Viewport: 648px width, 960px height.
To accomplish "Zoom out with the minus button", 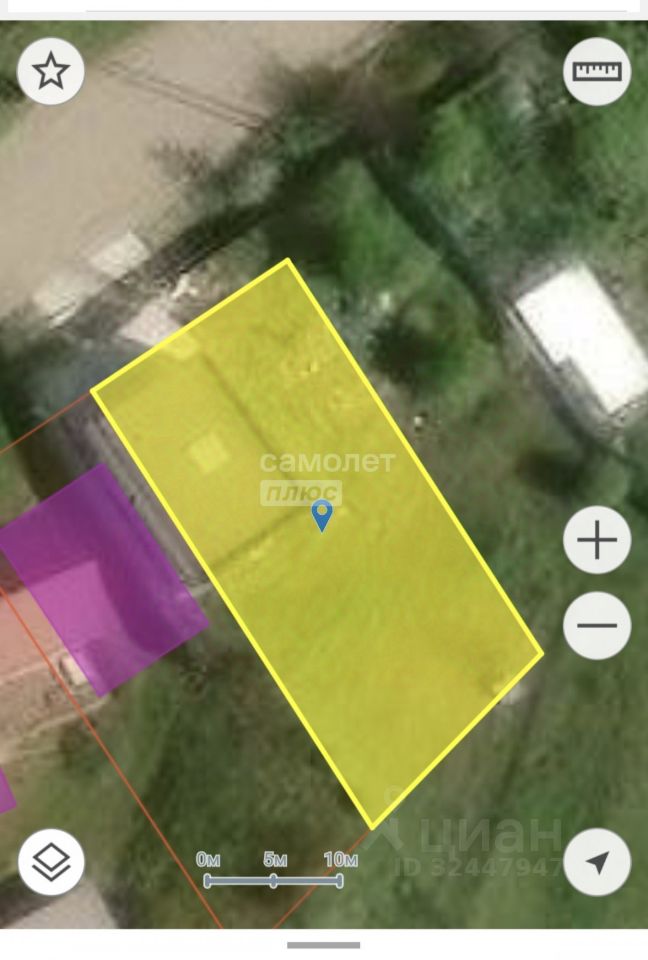I will [597, 626].
